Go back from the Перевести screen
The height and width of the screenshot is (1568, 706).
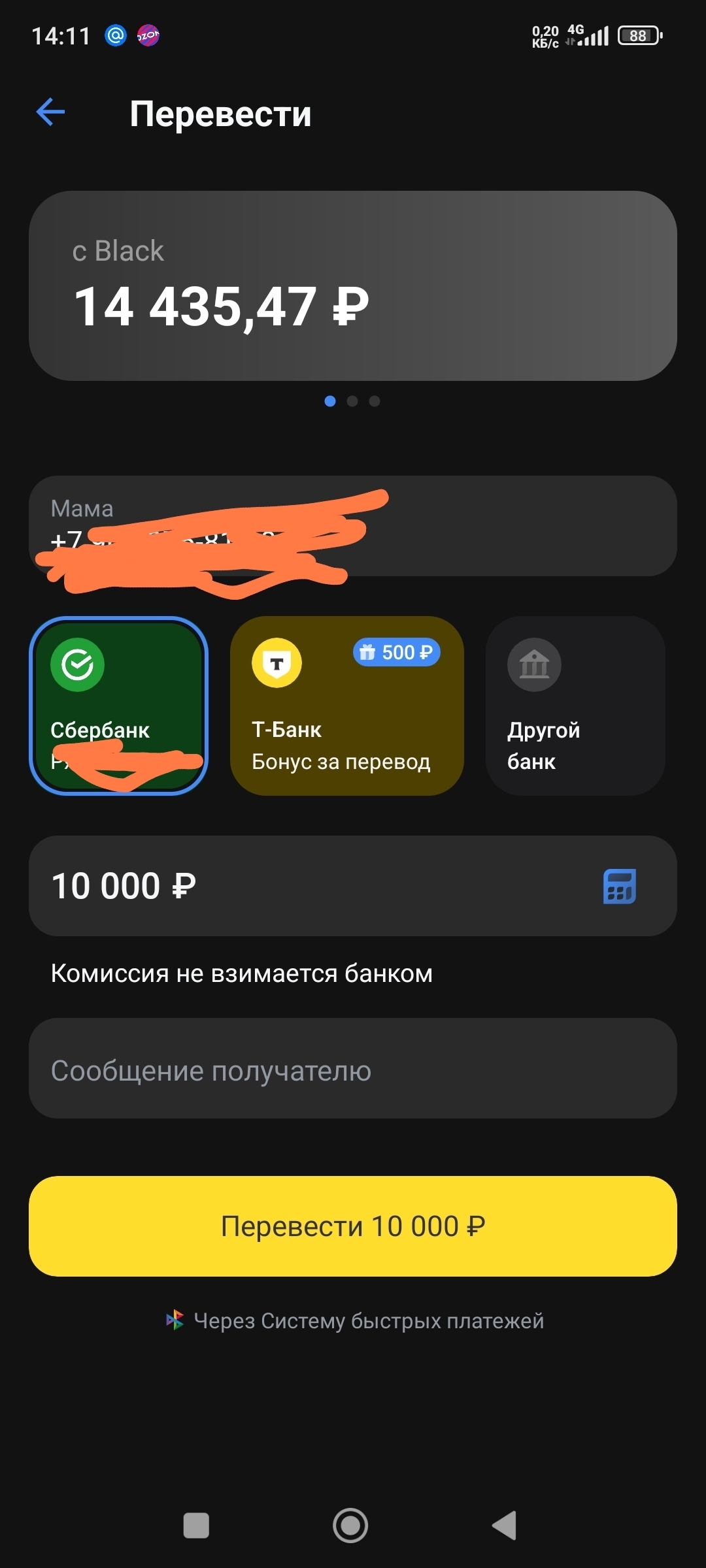tap(50, 112)
